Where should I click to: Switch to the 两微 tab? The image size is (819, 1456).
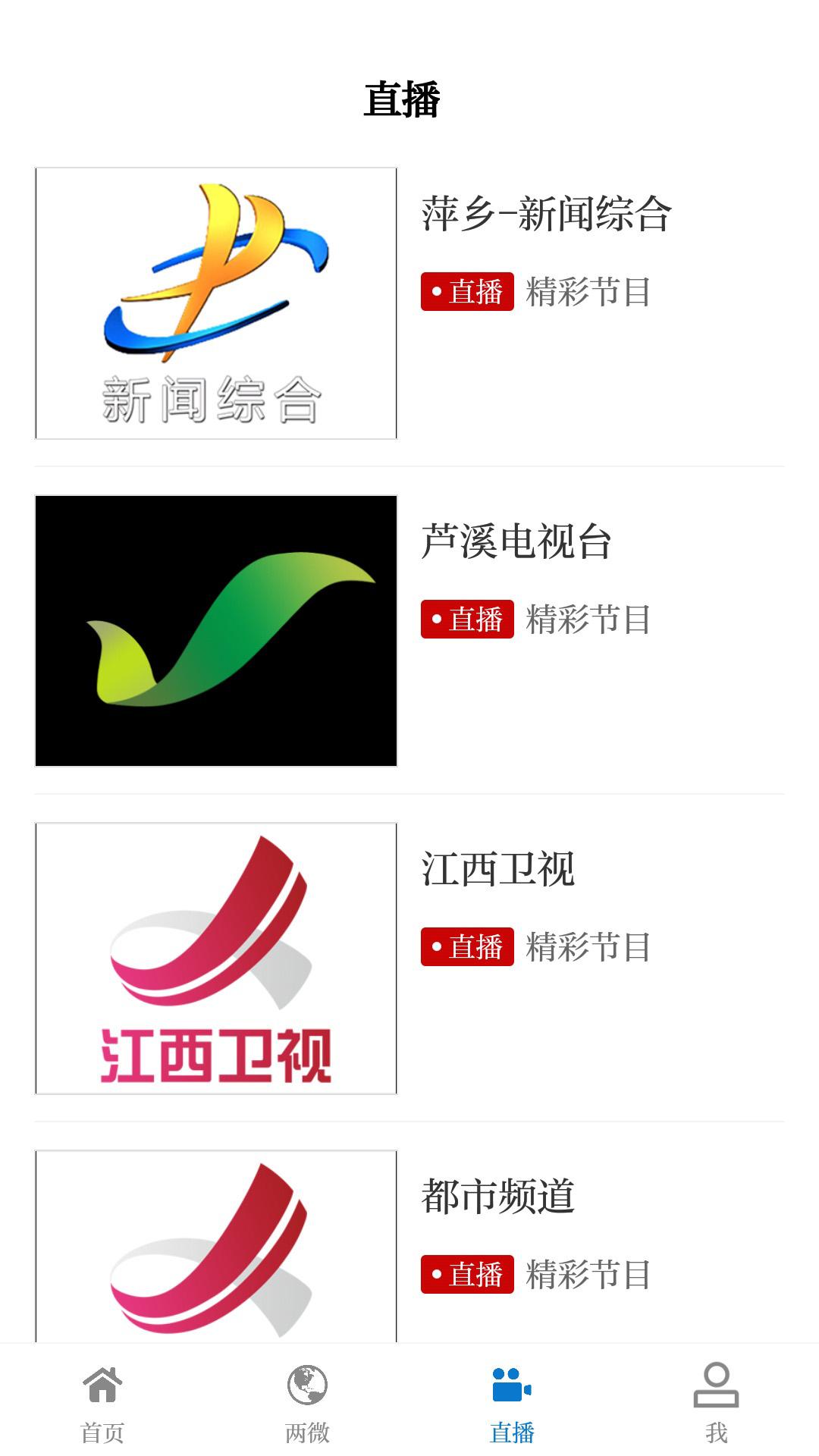(307, 1401)
